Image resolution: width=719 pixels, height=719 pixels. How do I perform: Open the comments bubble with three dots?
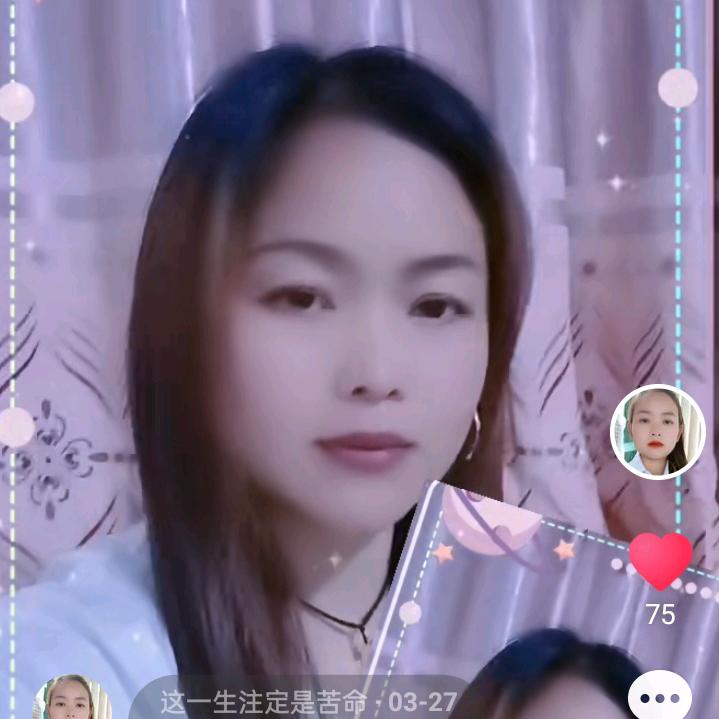click(x=660, y=697)
